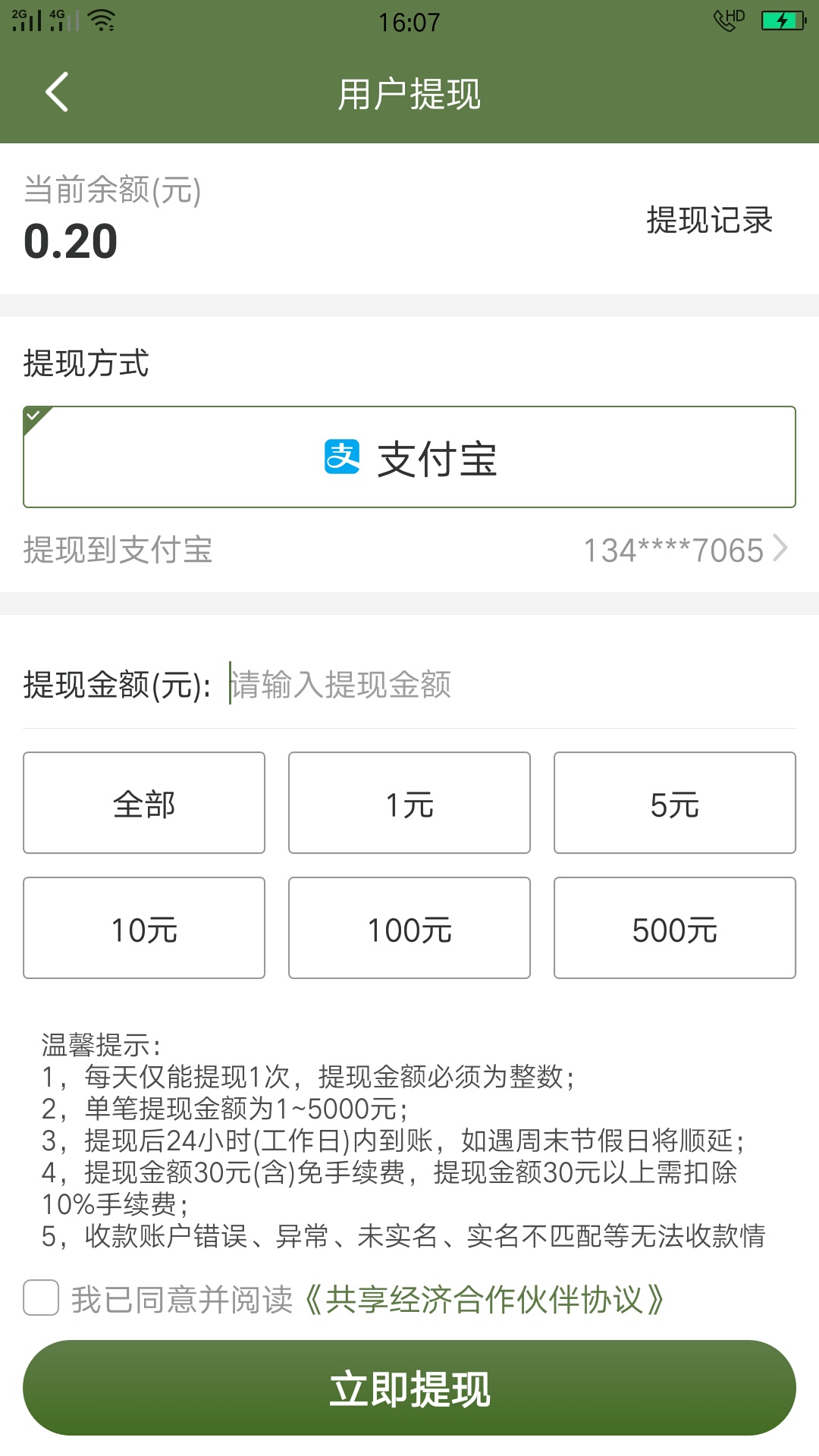Choose the 全部 amount option

pyautogui.click(x=144, y=803)
